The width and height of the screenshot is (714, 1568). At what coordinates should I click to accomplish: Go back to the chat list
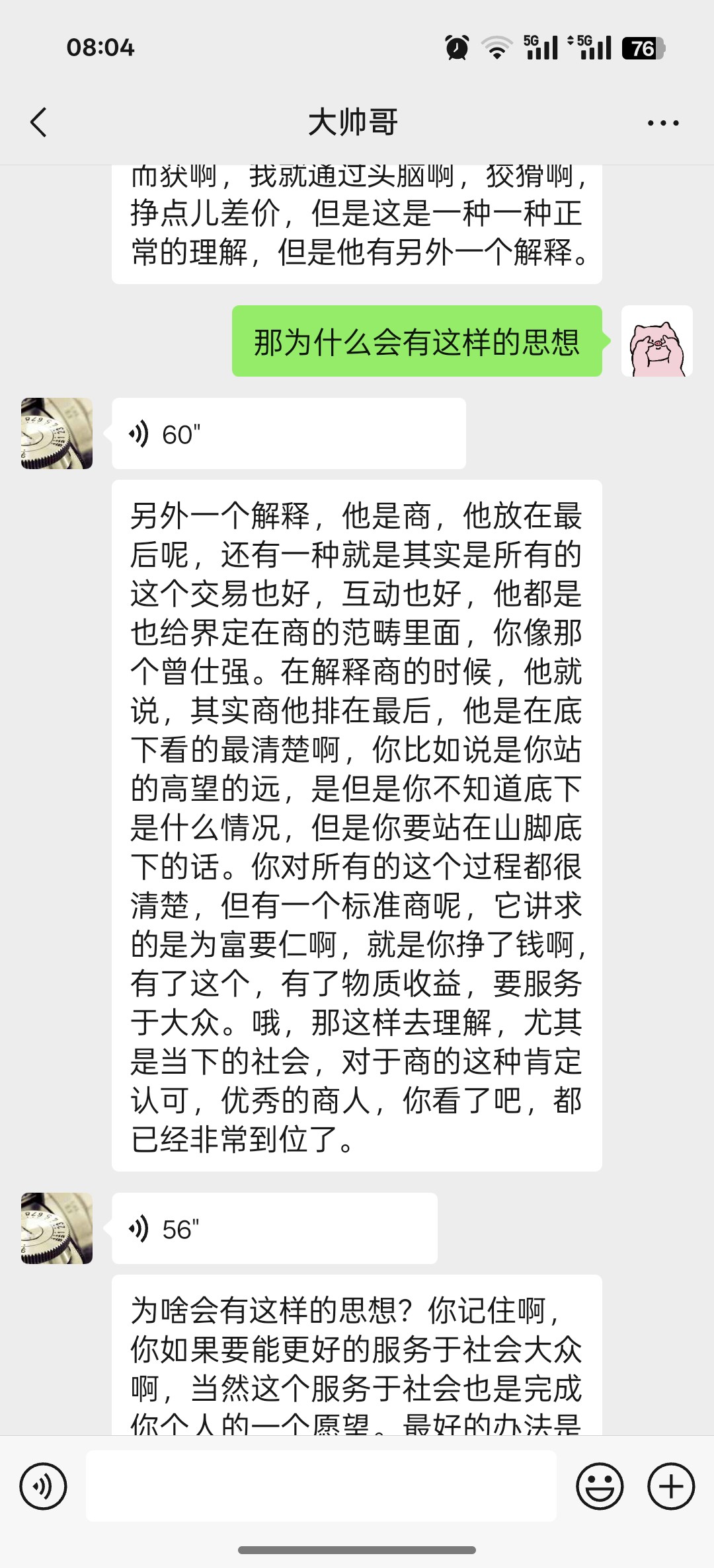pyautogui.click(x=39, y=123)
